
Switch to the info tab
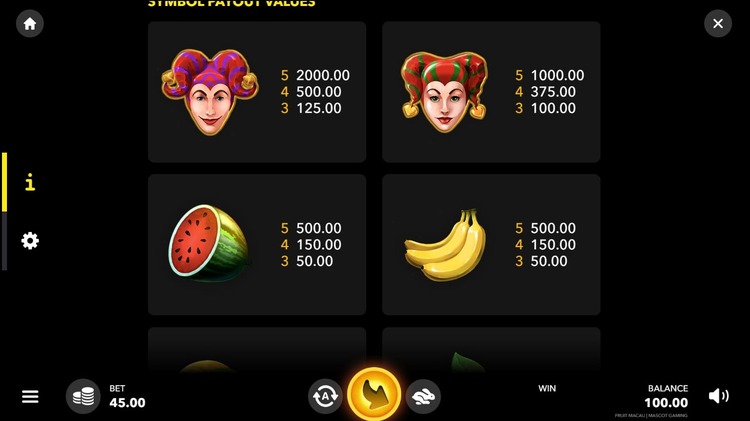coord(30,182)
